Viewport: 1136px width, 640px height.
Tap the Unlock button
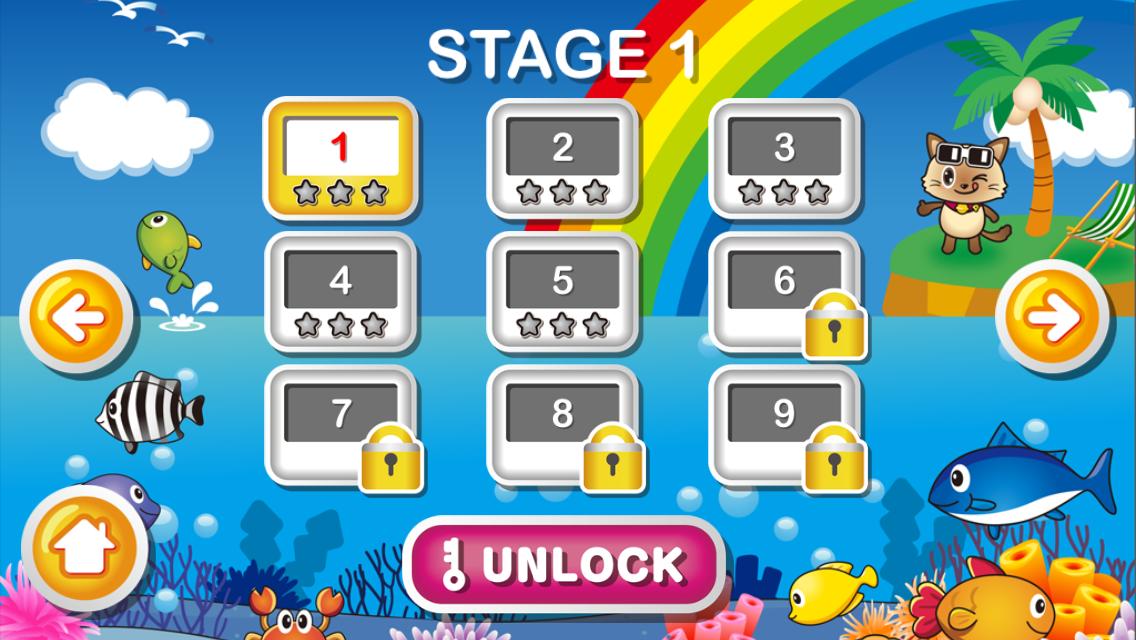click(564, 565)
